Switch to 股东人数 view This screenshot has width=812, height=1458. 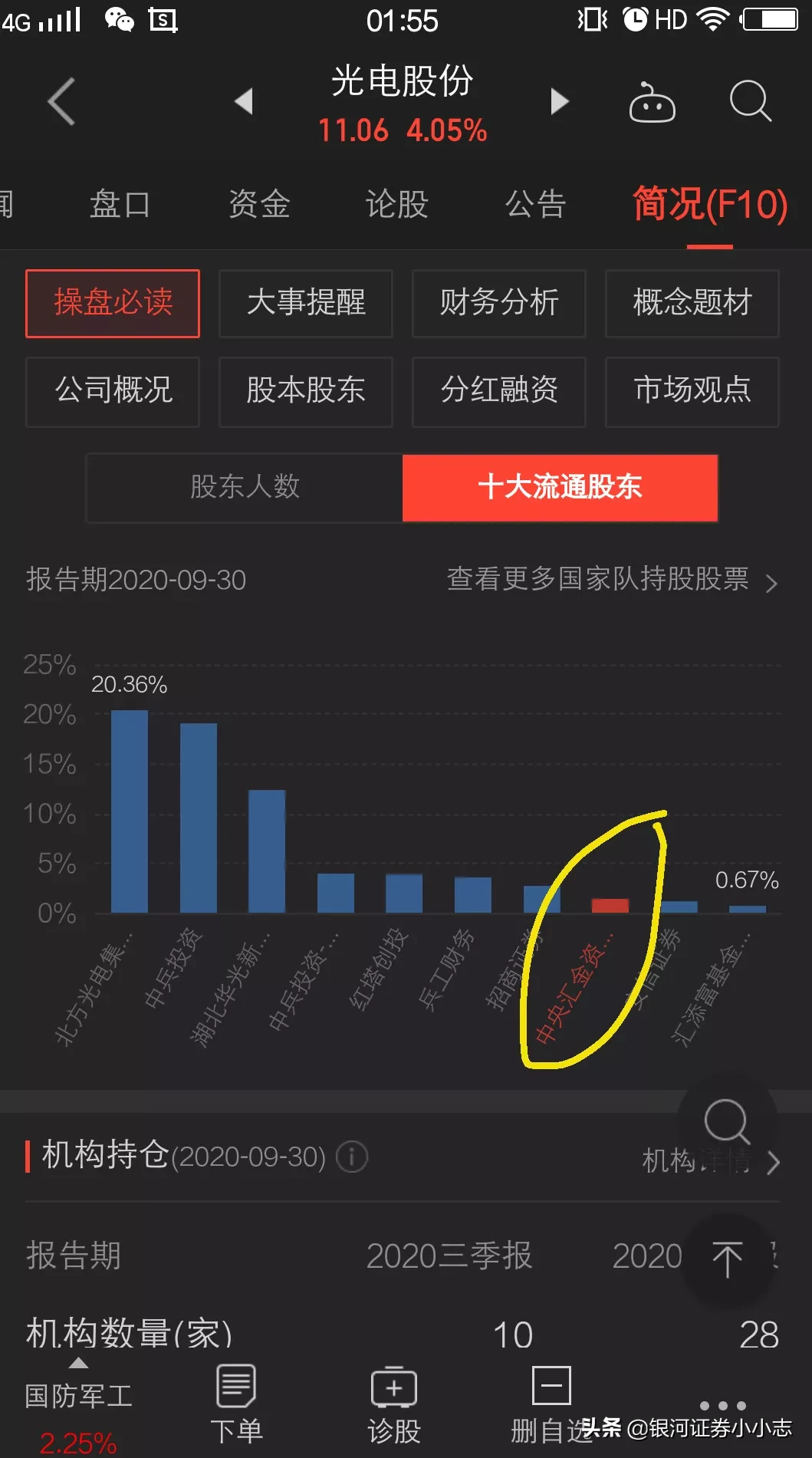(x=245, y=487)
